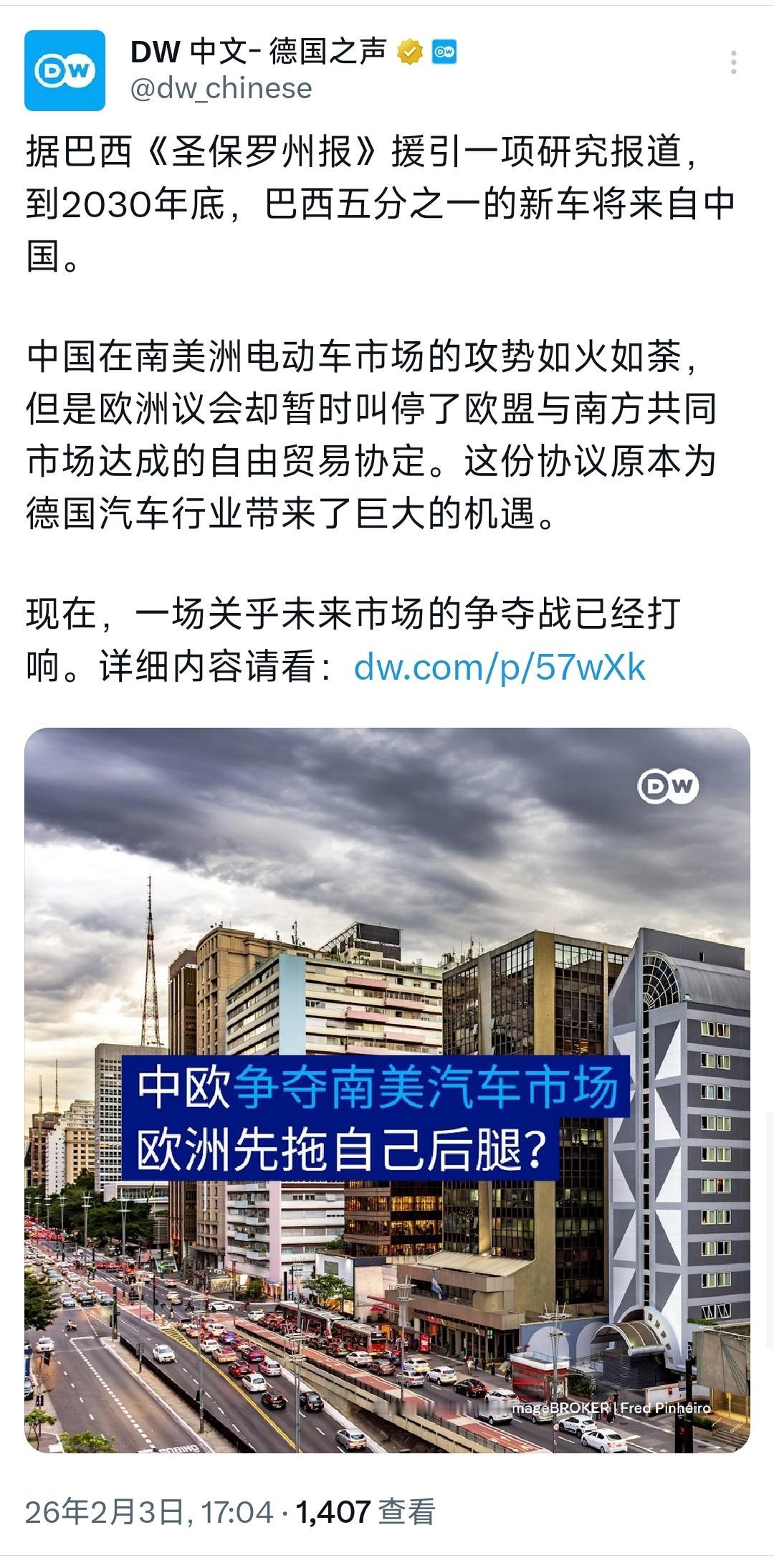
Task: Click the blue DW affiliate badge beside the checkmark
Action: click(442, 52)
